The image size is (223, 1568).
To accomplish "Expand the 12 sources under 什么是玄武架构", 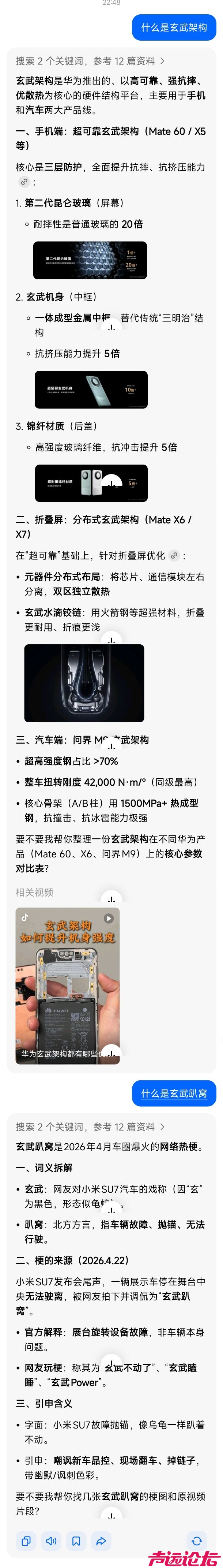I will (x=90, y=61).
